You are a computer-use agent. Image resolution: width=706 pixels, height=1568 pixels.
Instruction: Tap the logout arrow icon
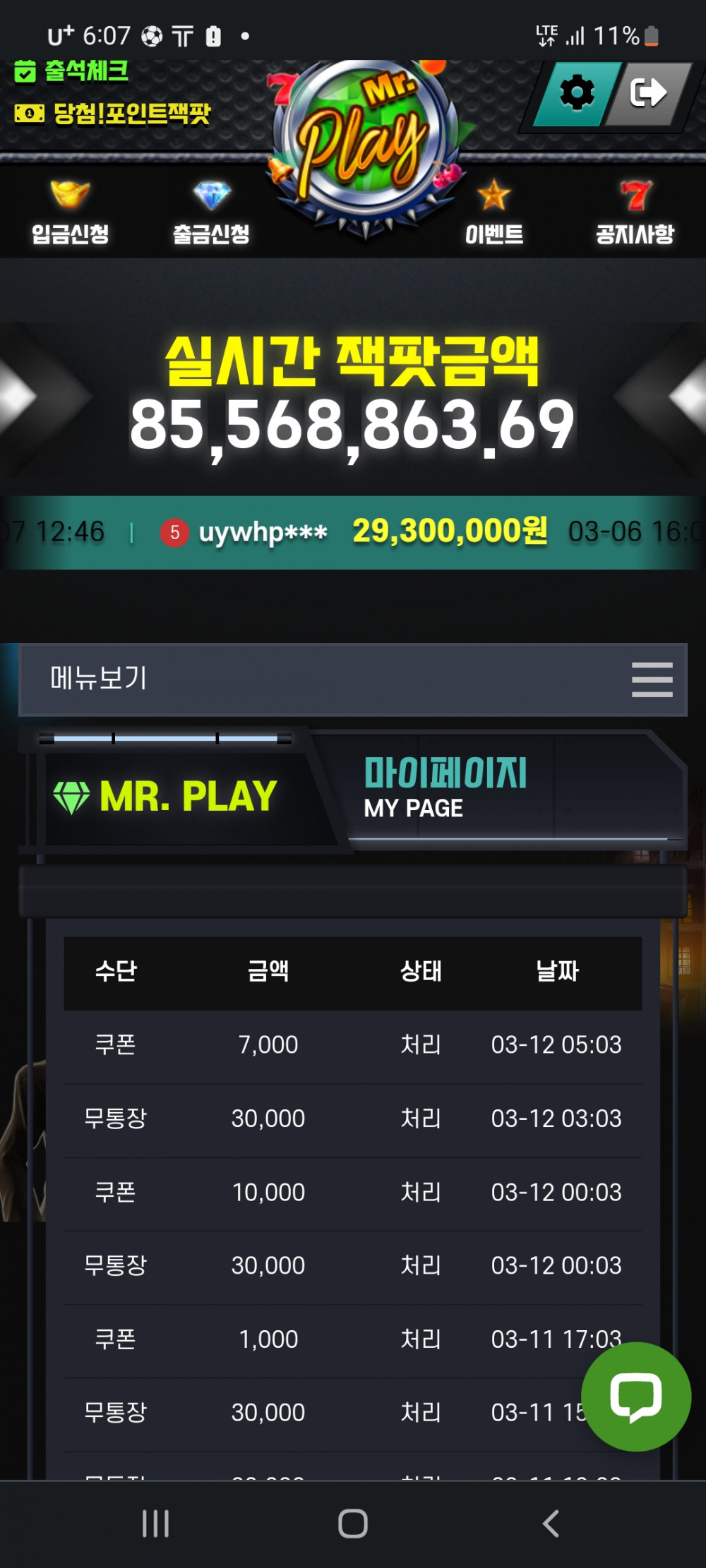tap(648, 94)
